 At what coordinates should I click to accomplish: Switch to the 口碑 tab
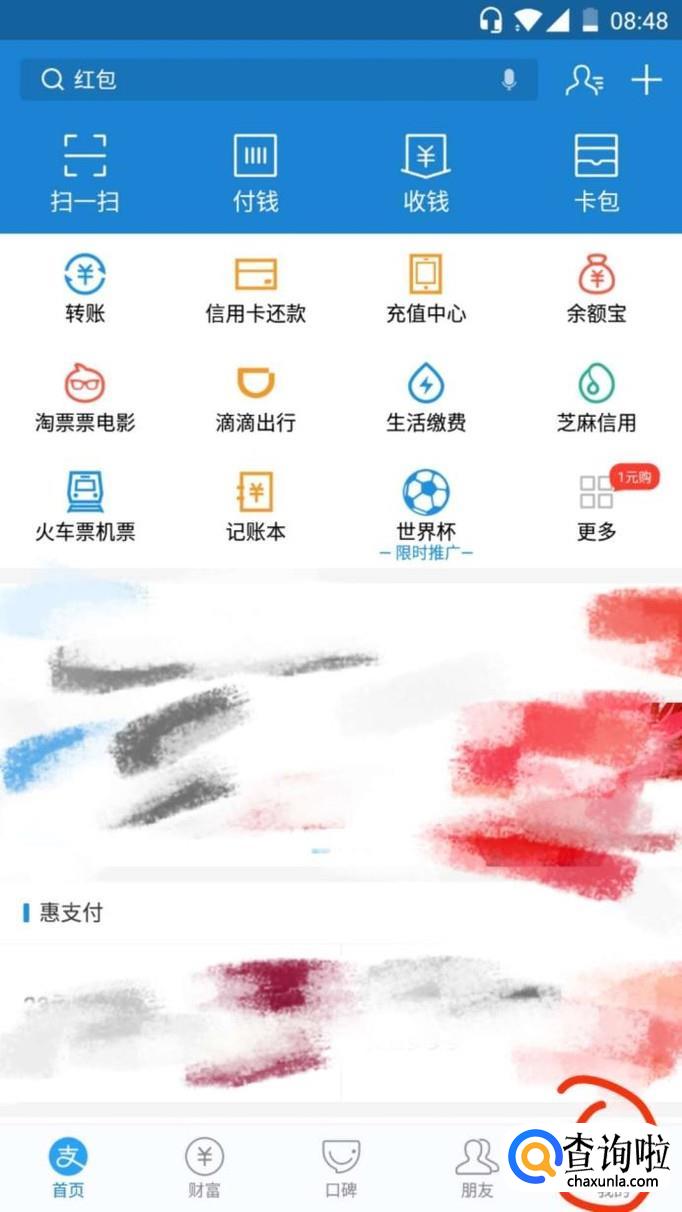pos(341,1168)
